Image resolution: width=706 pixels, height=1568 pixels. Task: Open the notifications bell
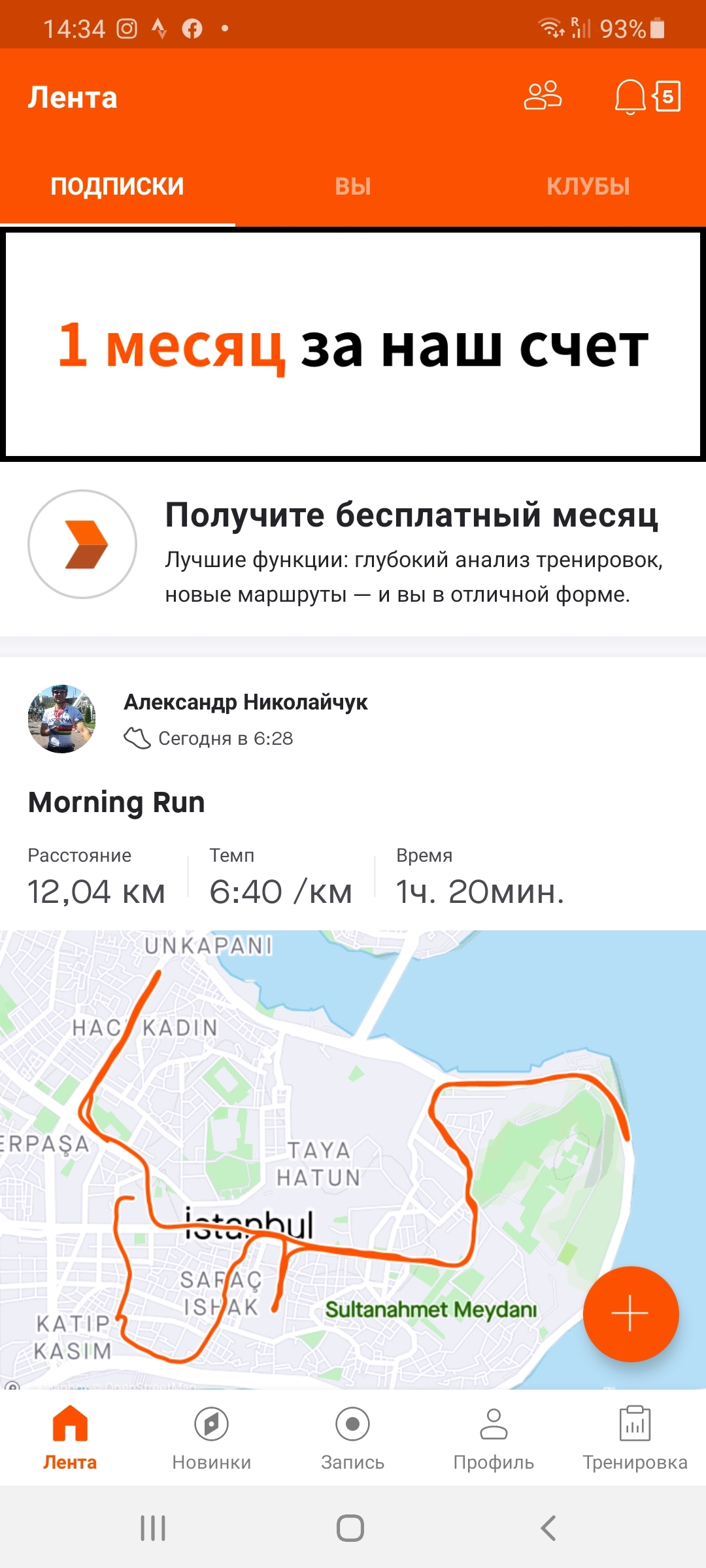point(630,97)
